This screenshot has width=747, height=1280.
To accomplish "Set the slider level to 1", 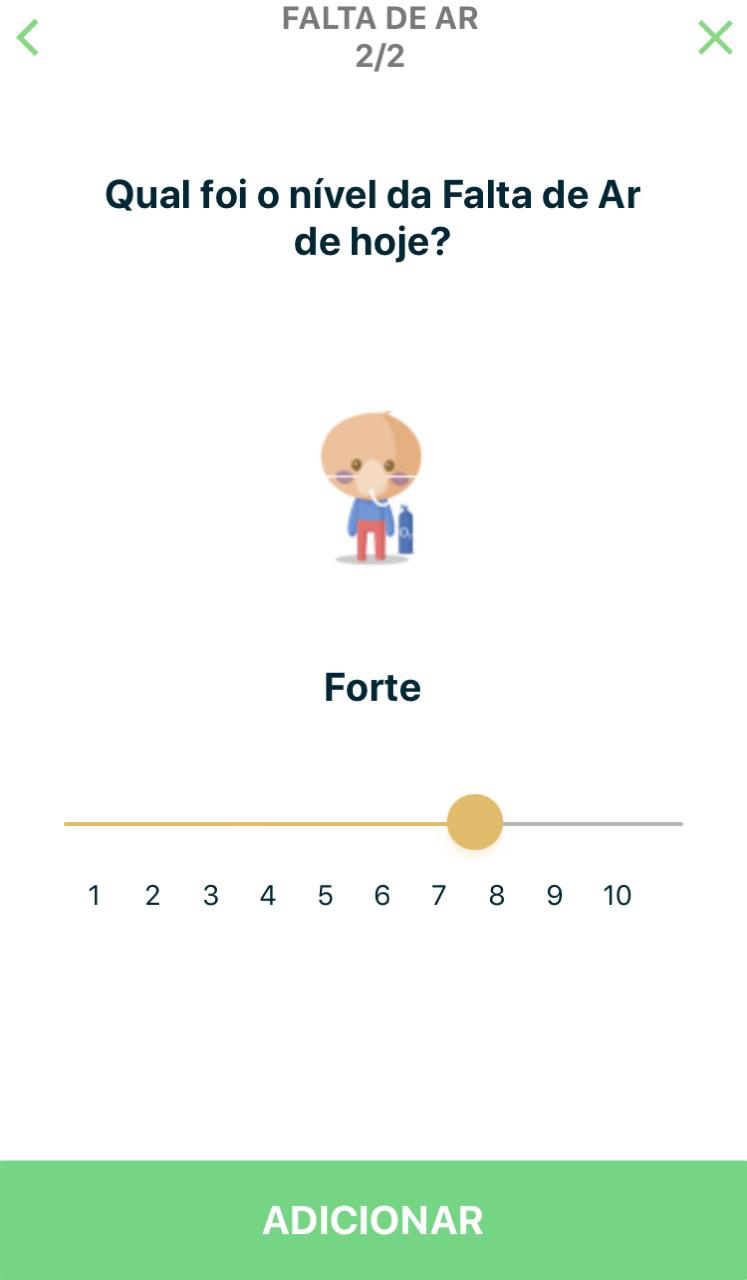I will pyautogui.click(x=94, y=895).
